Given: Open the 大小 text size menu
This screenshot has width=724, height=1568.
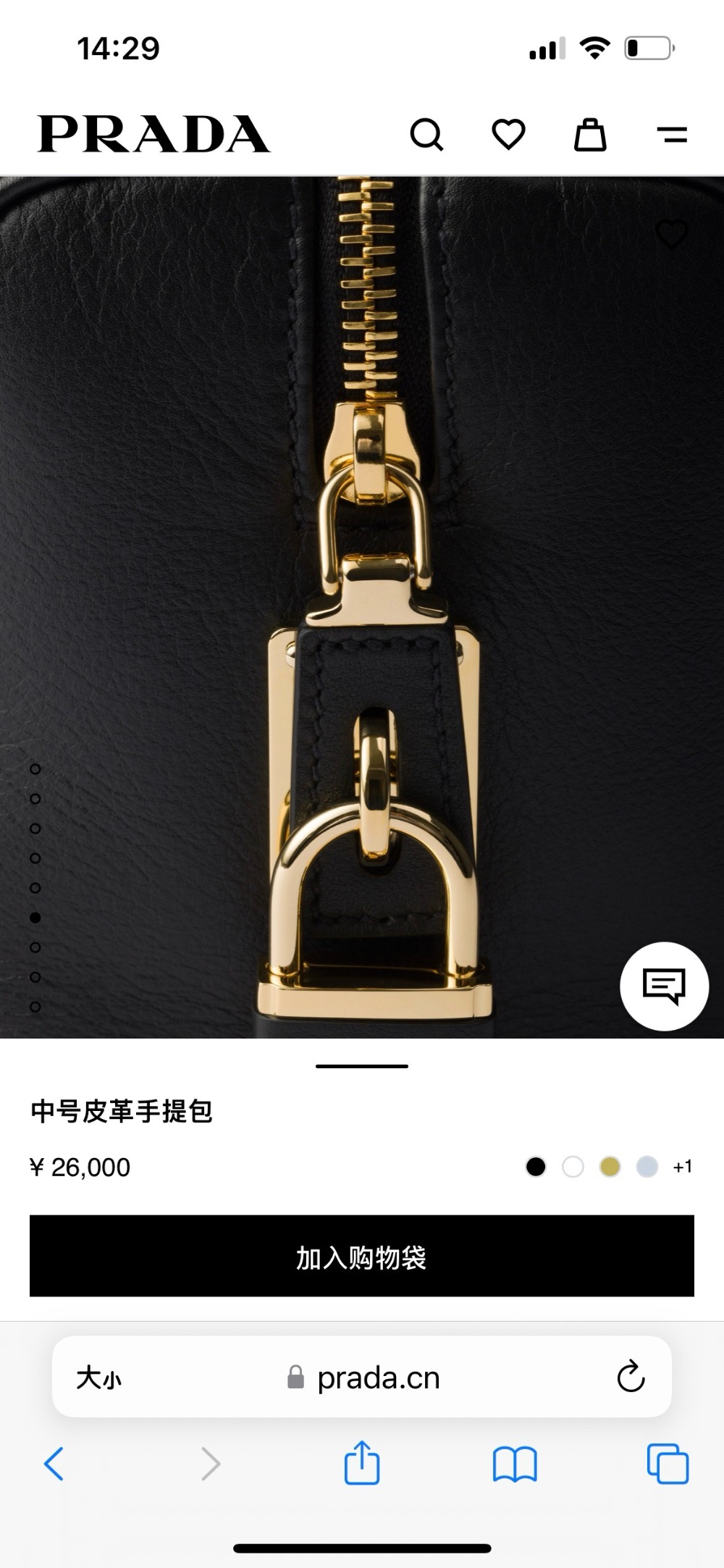Looking at the screenshot, I should 98,1378.
